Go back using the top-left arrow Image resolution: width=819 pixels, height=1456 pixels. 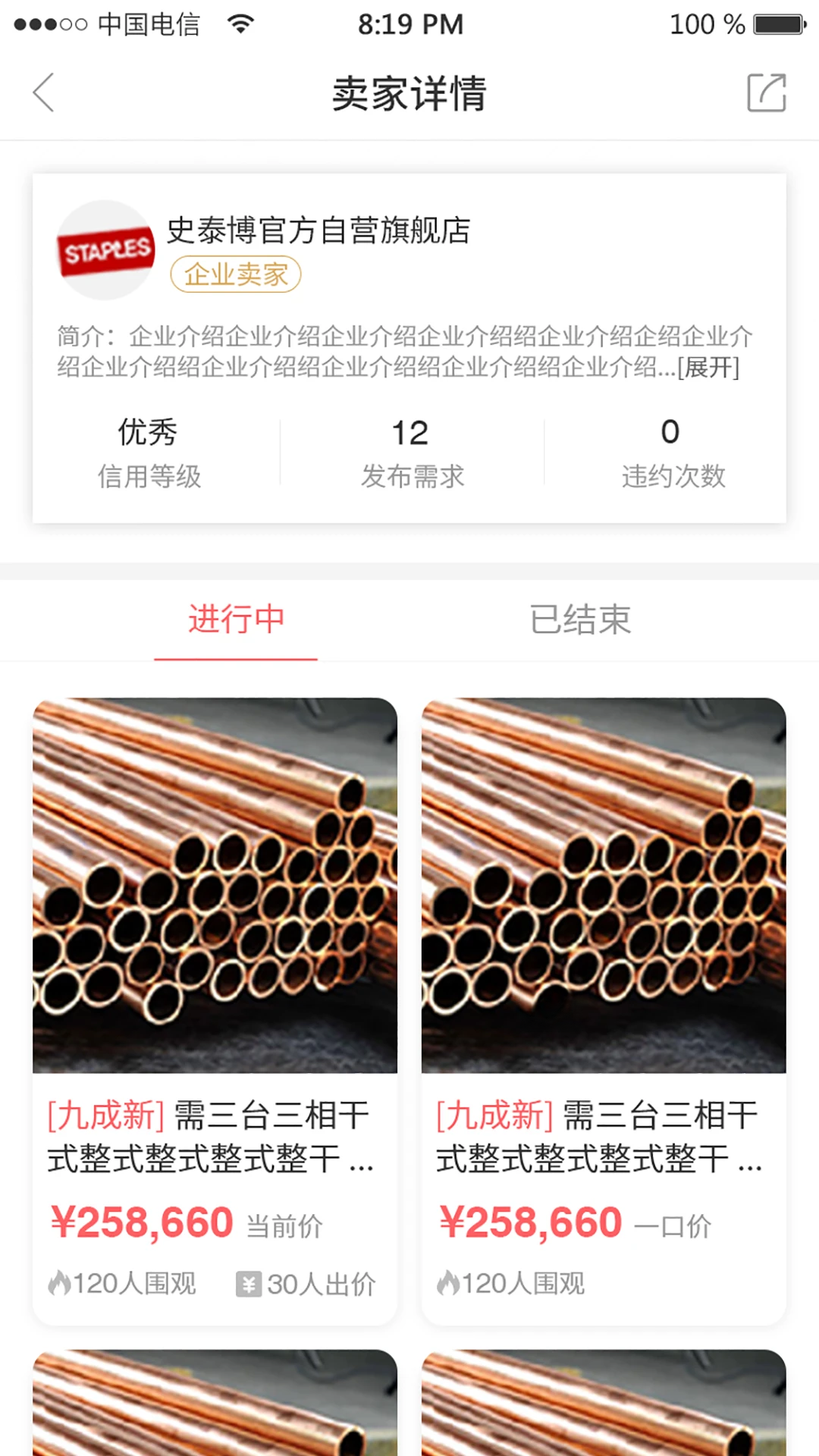tap(44, 93)
